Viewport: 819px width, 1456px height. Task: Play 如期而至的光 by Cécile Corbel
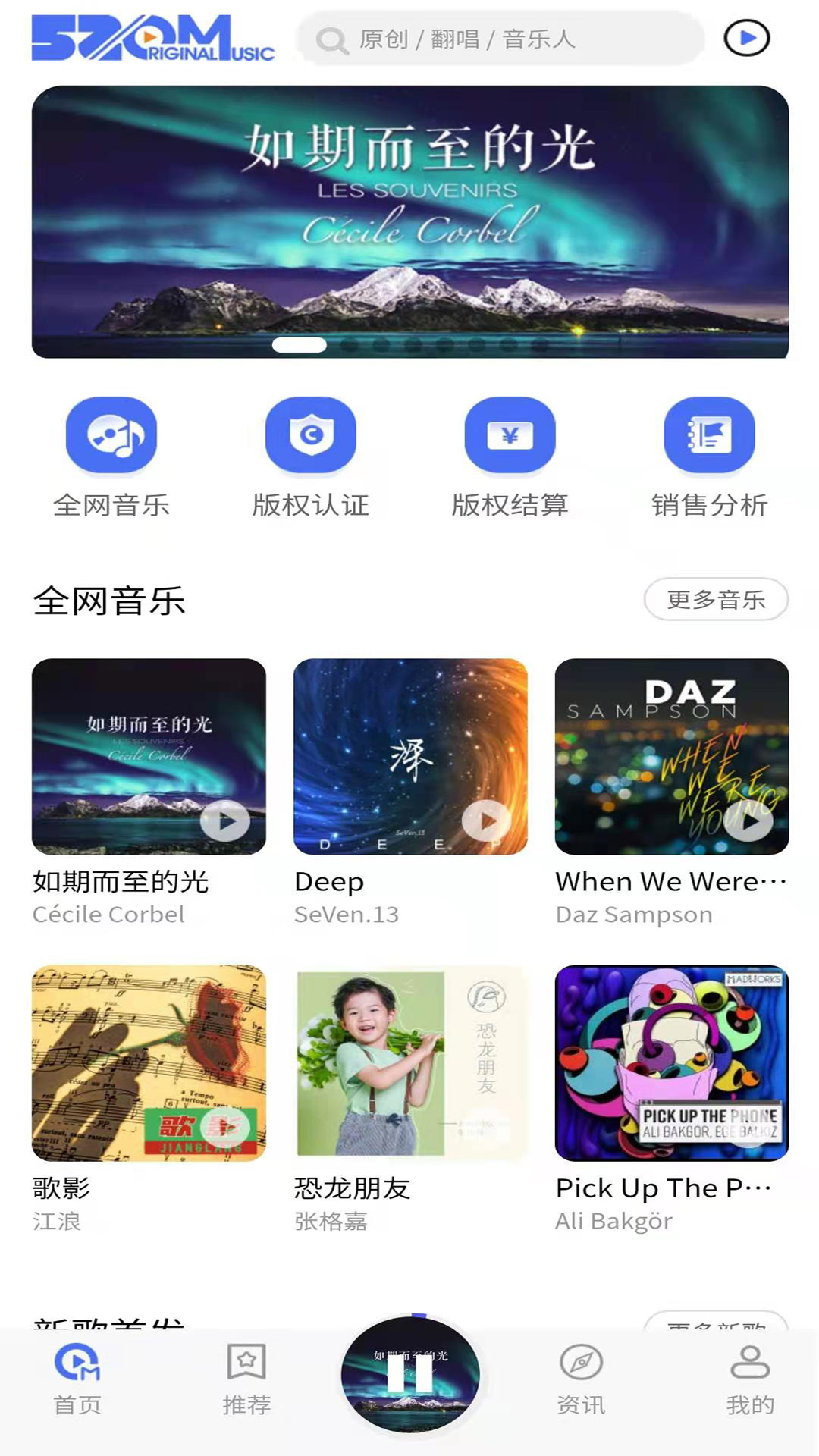click(225, 821)
